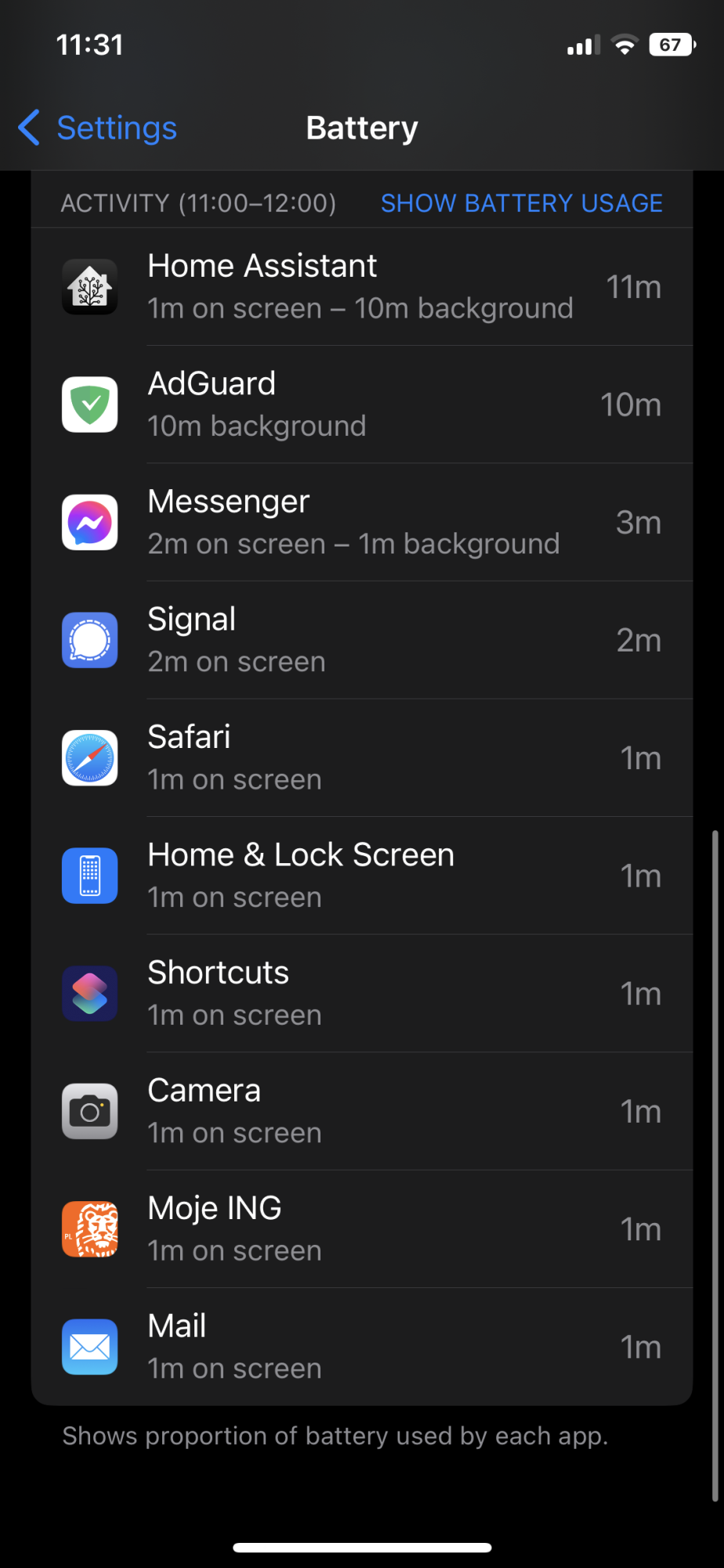Viewport: 724px width, 1568px height.
Task: Select the Moje ING activity row
Action: [x=362, y=1229]
